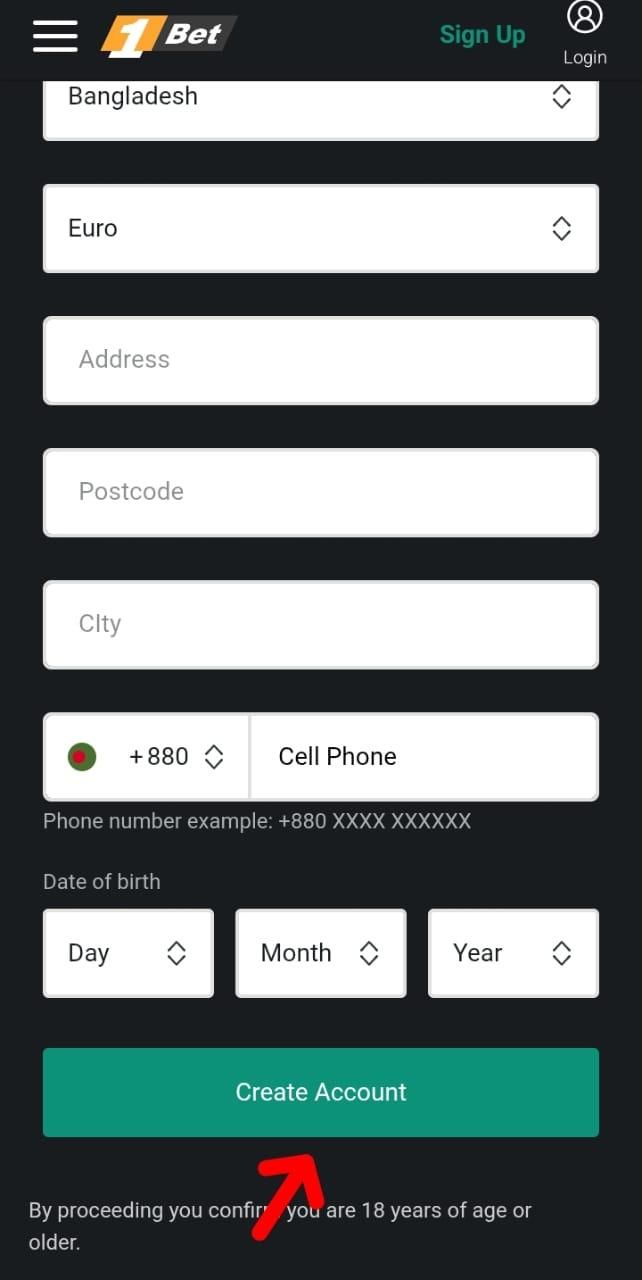Focus the Address text field

(320, 360)
